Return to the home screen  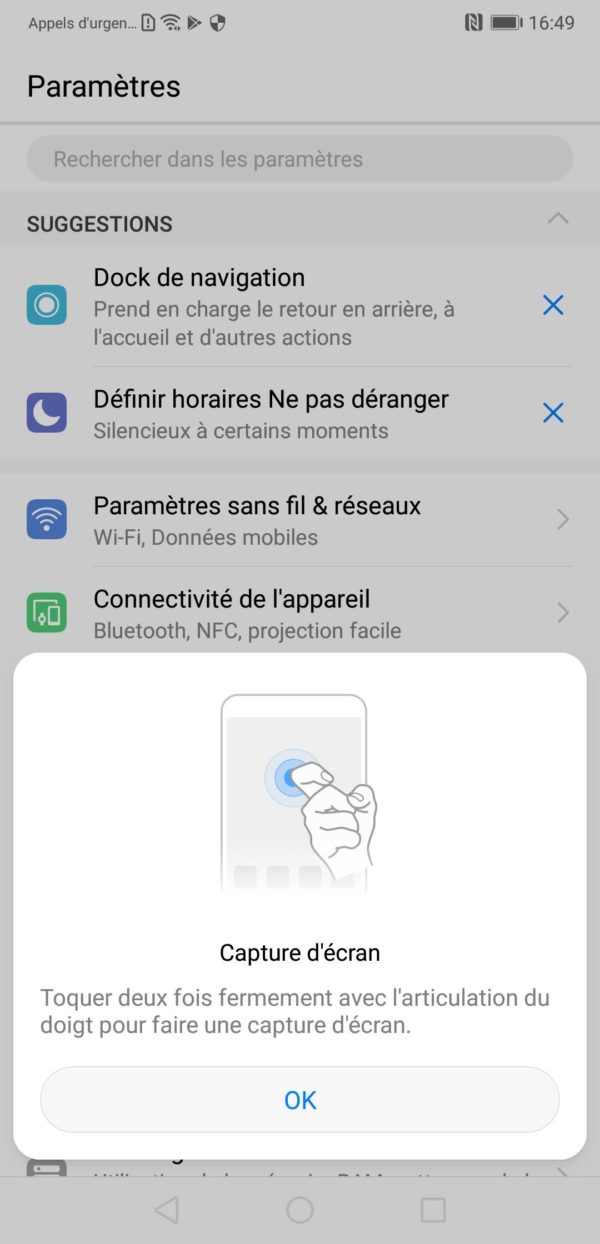click(300, 1211)
